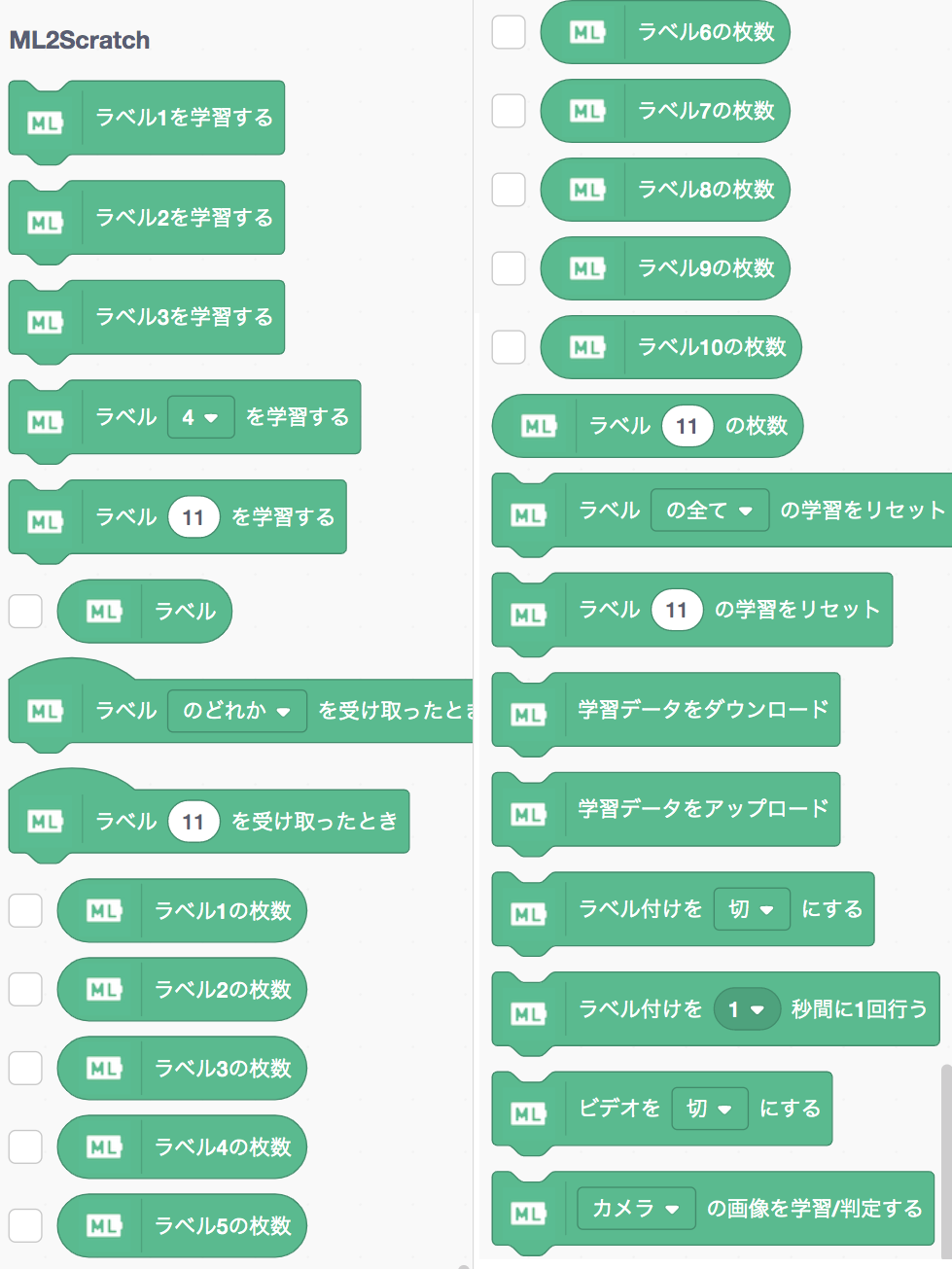The width and height of the screenshot is (952, 1269).
Task: Run the ラベル1を学習する block
Action: click(x=184, y=119)
